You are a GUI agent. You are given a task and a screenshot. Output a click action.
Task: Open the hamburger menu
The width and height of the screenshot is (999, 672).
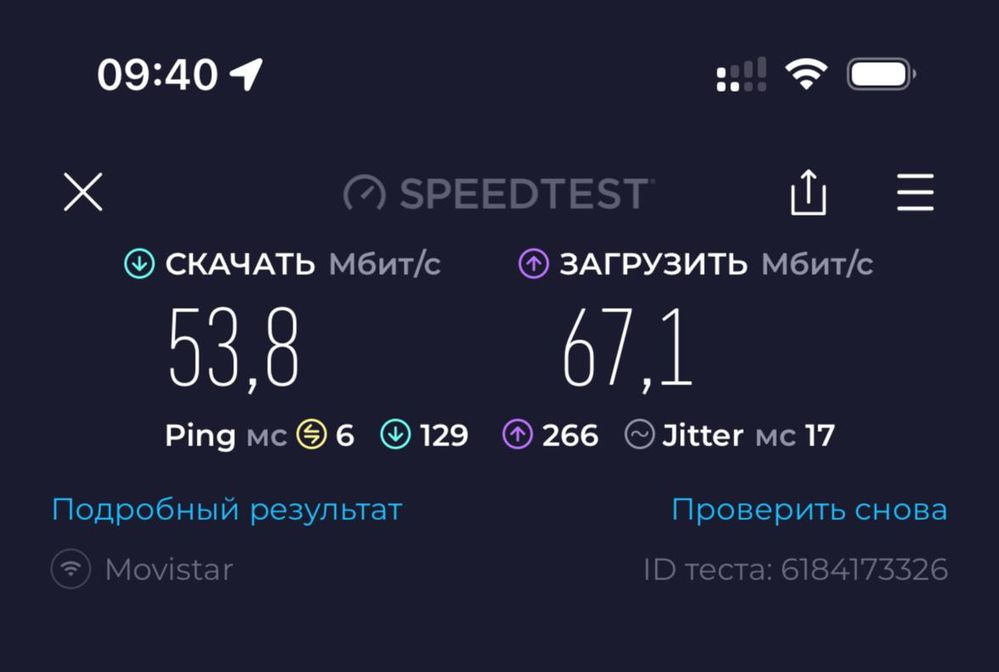[x=915, y=192]
